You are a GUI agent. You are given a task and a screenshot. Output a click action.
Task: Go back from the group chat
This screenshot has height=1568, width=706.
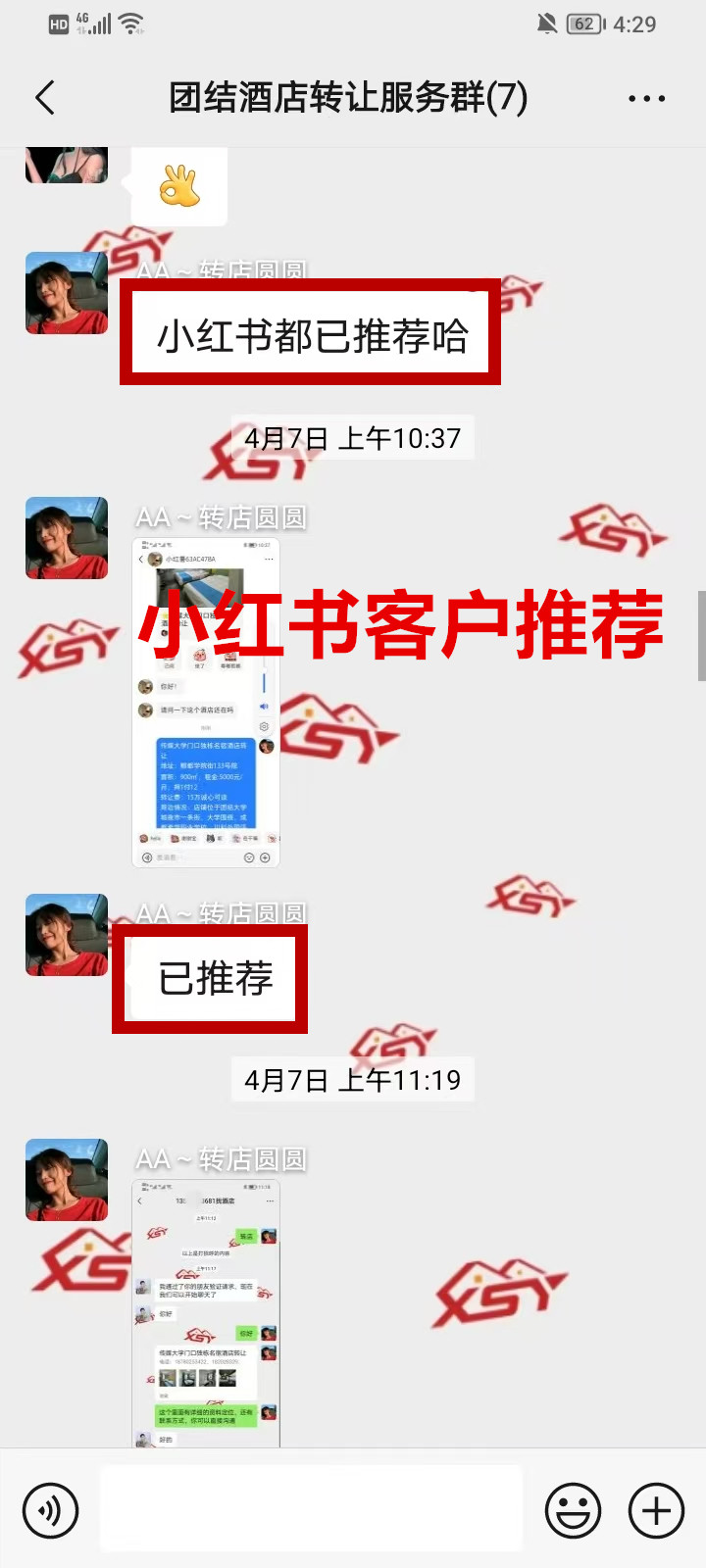(45, 98)
